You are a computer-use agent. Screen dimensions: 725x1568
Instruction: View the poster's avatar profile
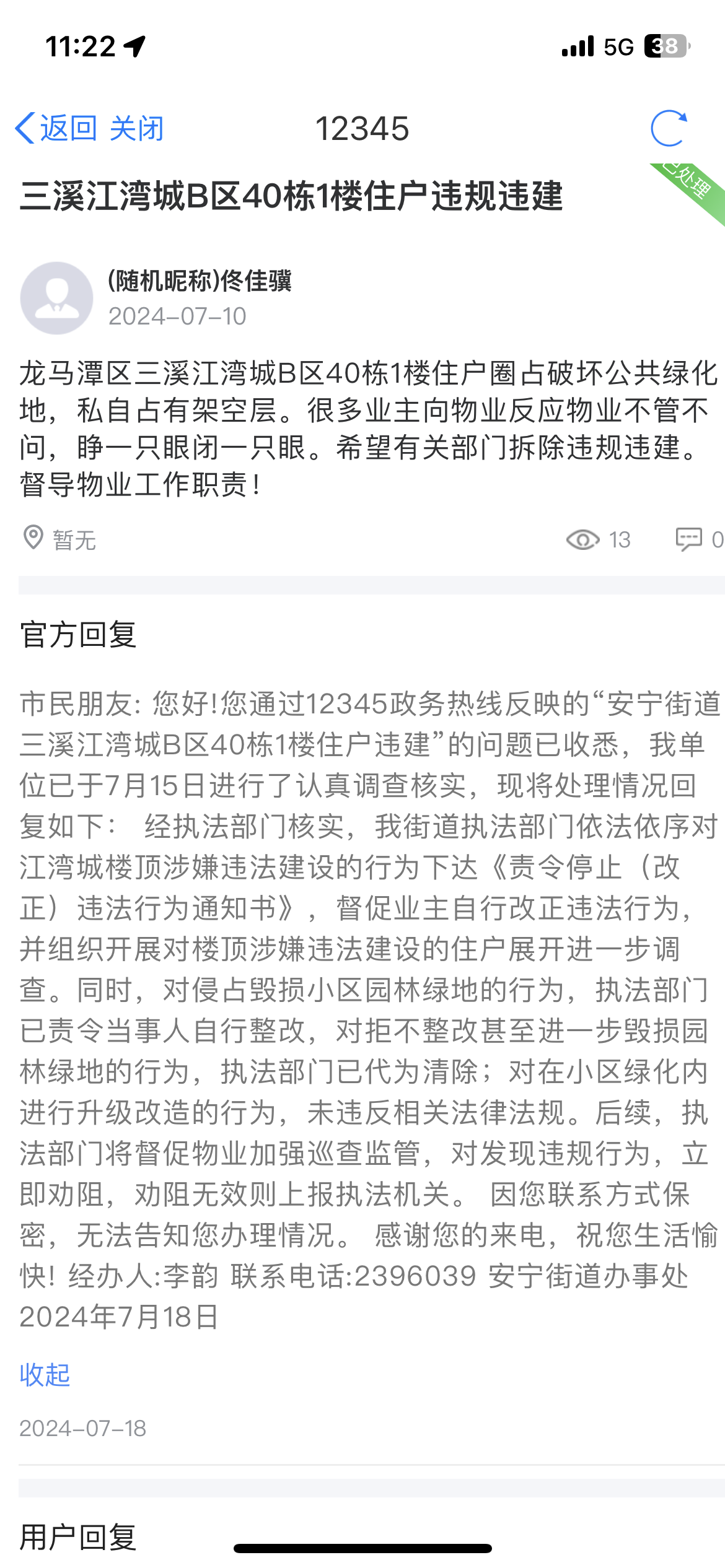click(x=57, y=298)
